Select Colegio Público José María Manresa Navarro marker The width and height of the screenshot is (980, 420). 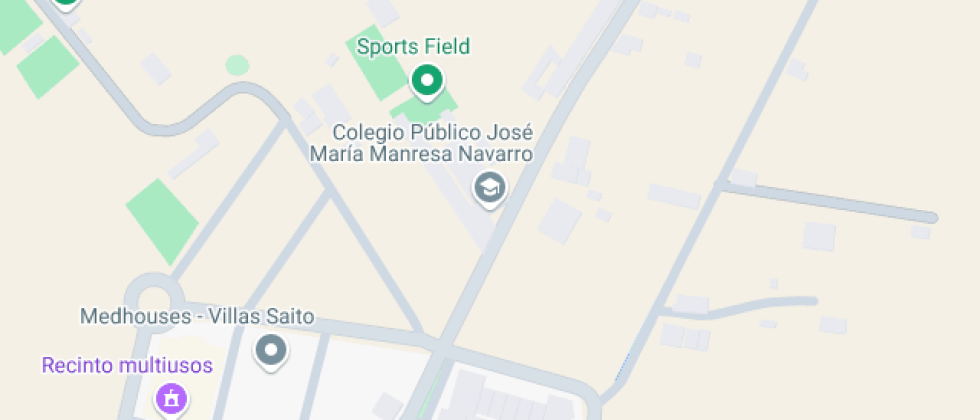489,187
